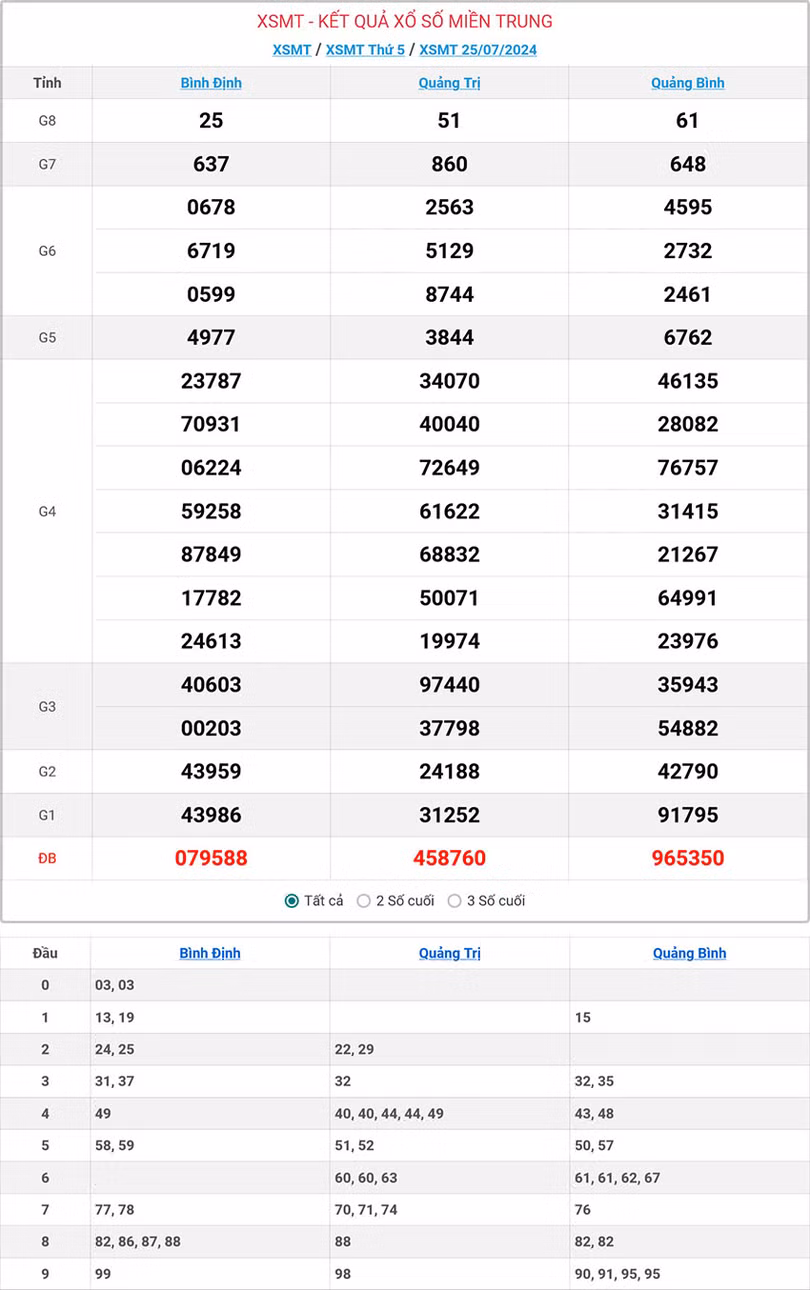Open the XSMT 25/07/2024 link

pyautogui.click(x=478, y=50)
